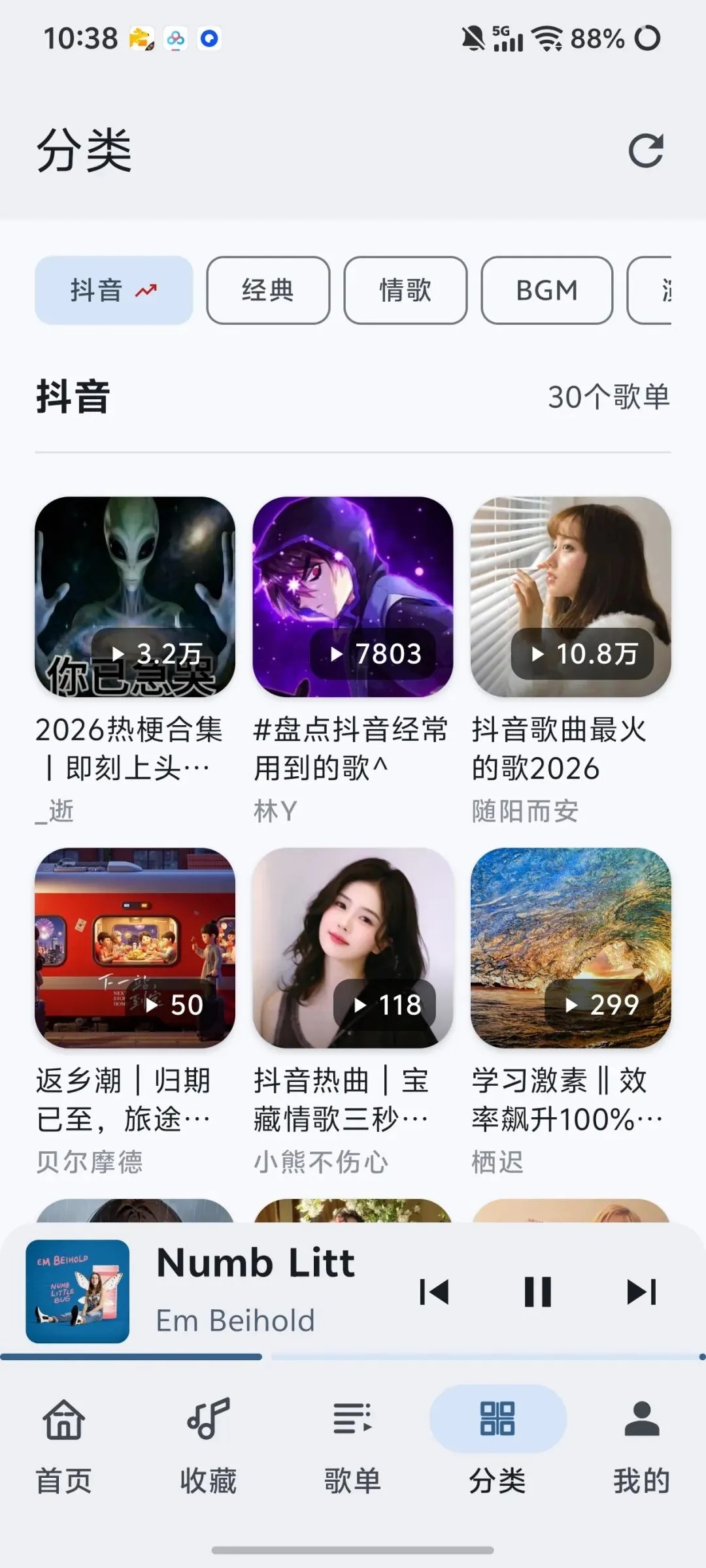Open 抖音热曲 宝藏情歌 playlist

(x=352, y=948)
